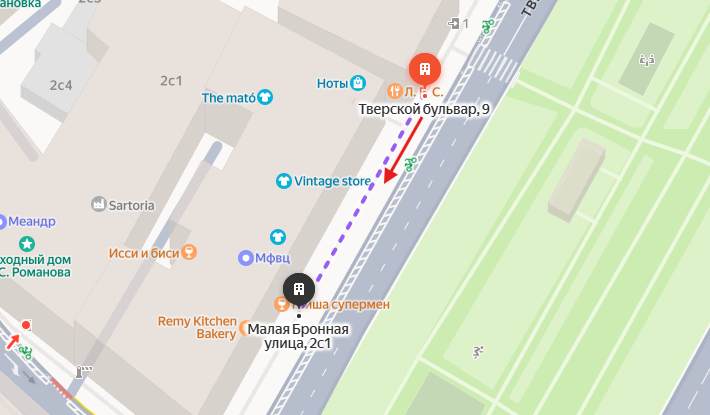Select the Малая Бронная улица, 2с1 marker

(298, 289)
